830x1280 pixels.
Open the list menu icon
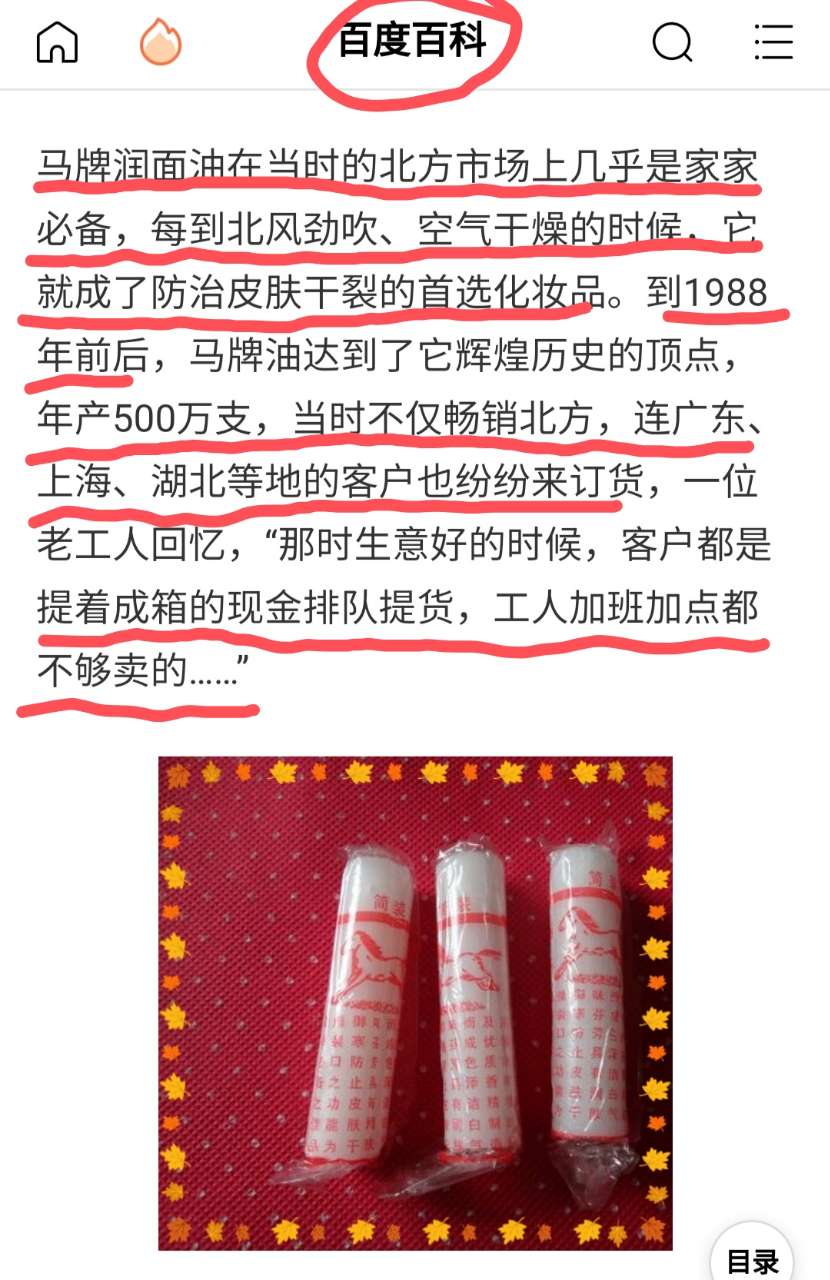pyautogui.click(x=773, y=43)
